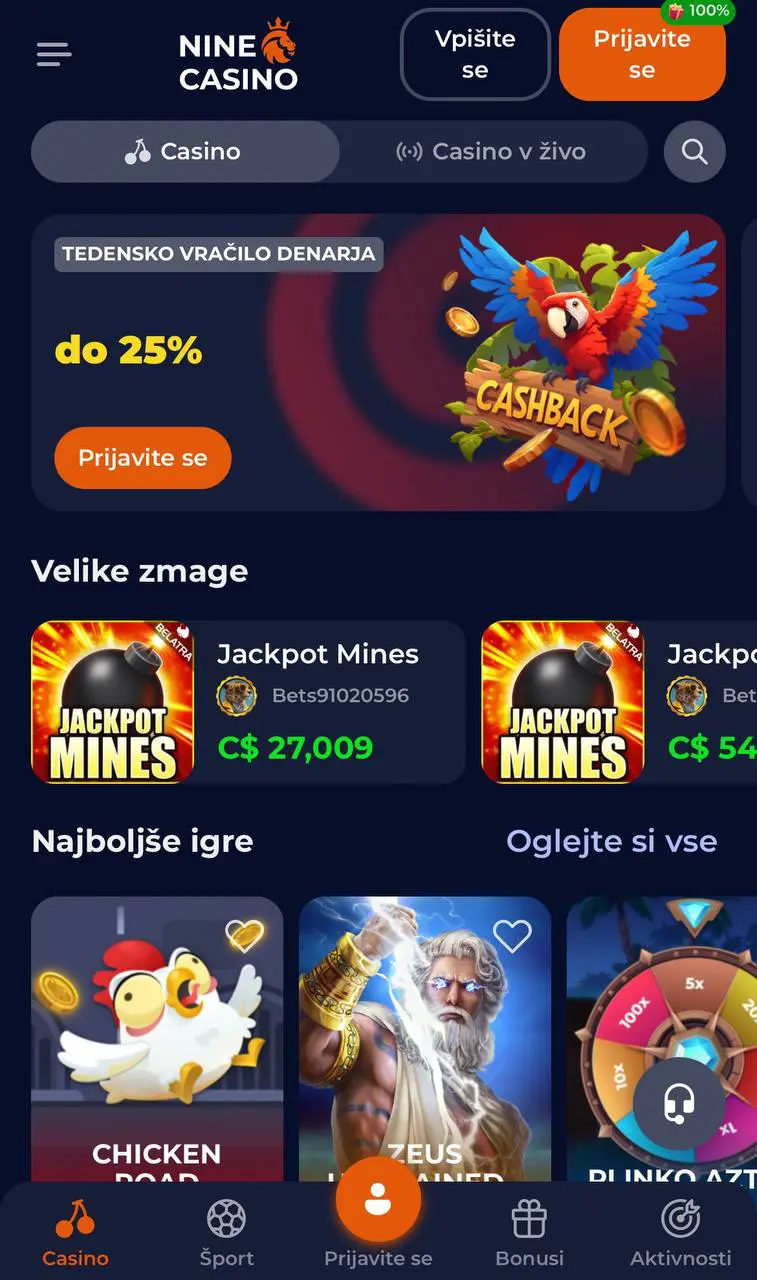
Task: Open the Bonusi tab
Action: coord(529,1235)
